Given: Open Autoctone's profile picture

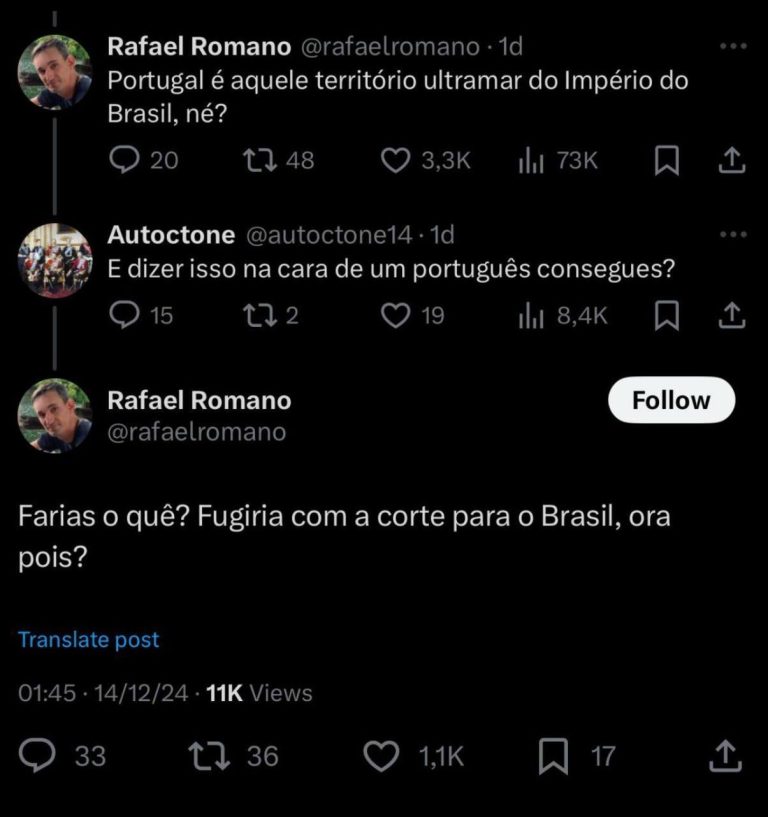Looking at the screenshot, I should pos(55,260).
